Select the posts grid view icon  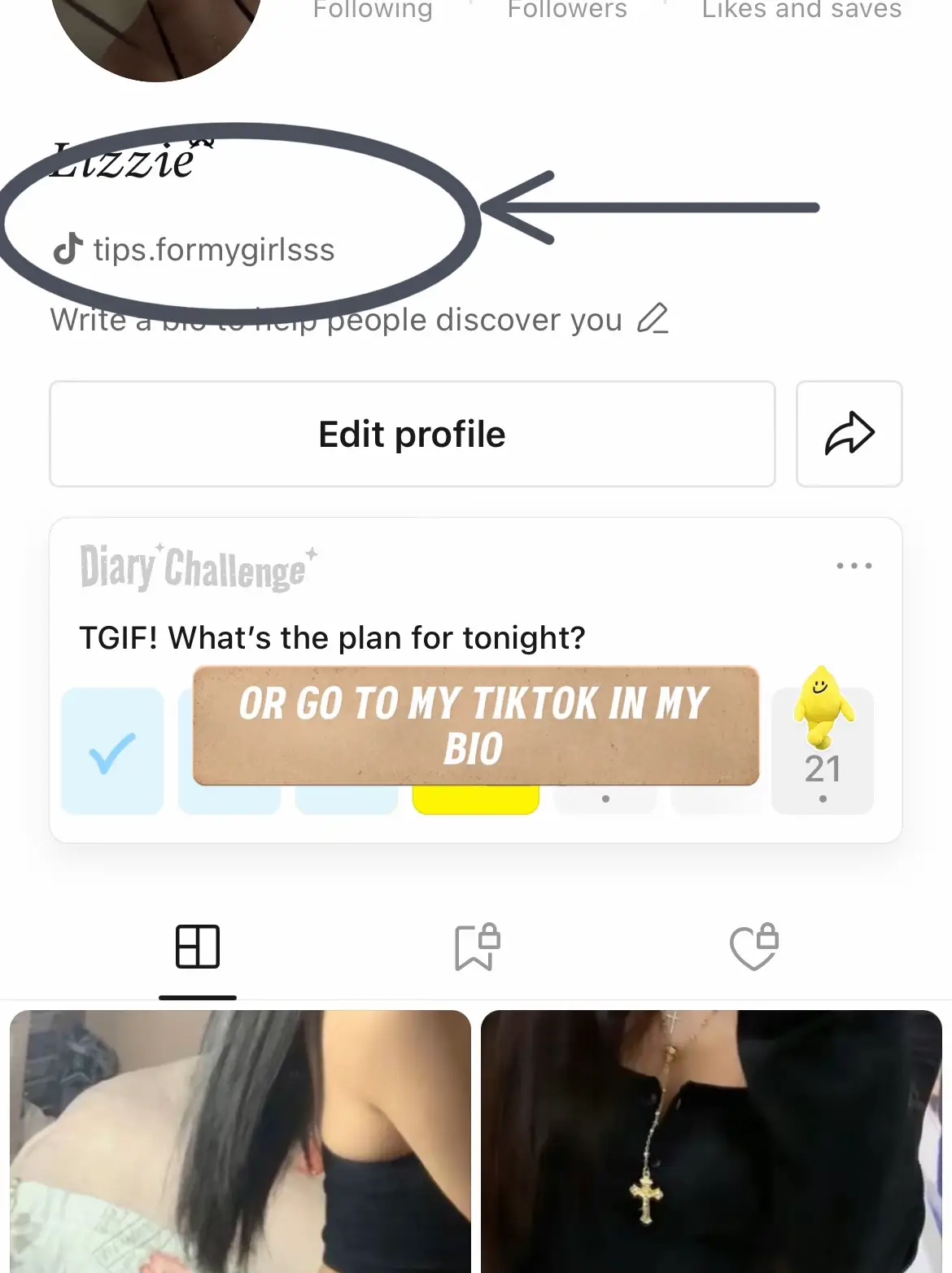[197, 945]
